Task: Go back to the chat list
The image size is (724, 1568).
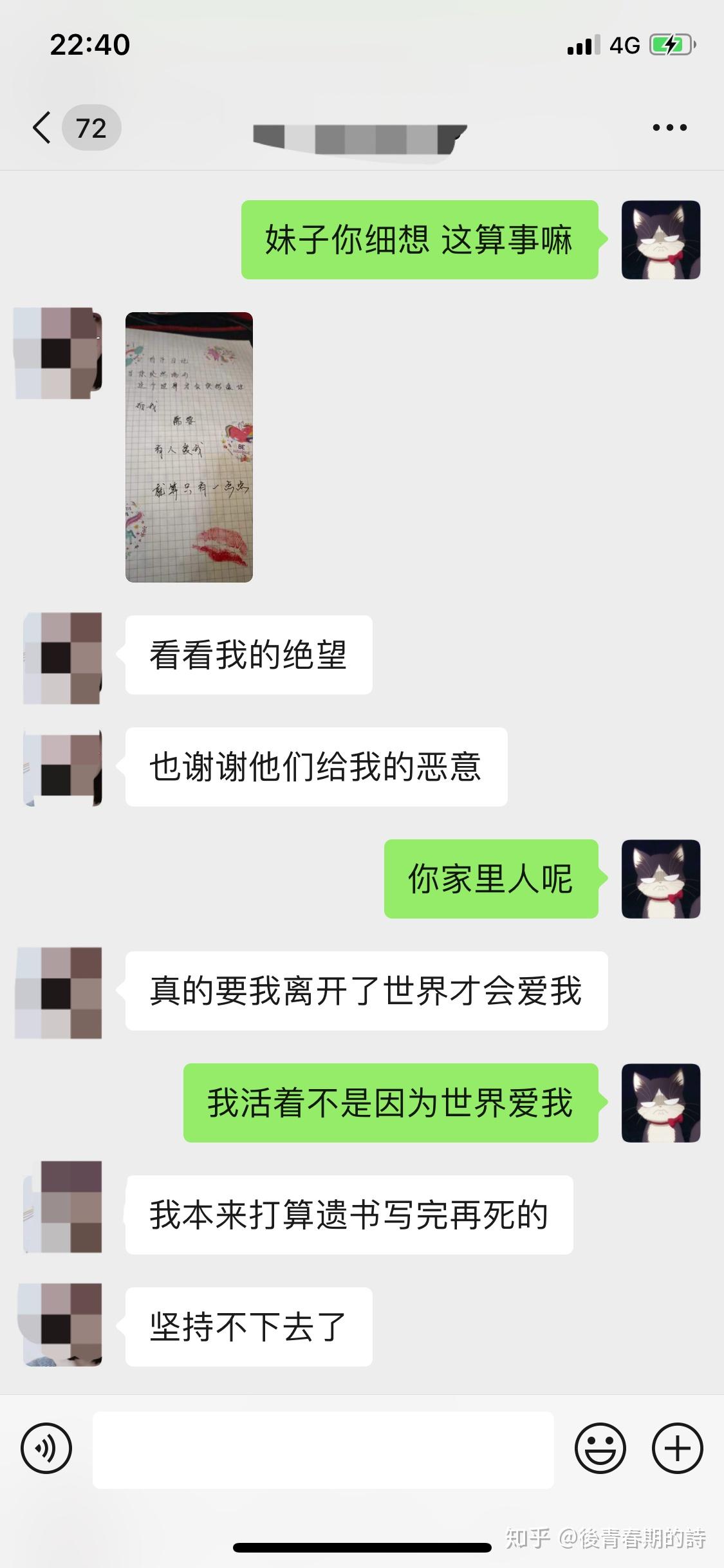Action: [x=42, y=127]
